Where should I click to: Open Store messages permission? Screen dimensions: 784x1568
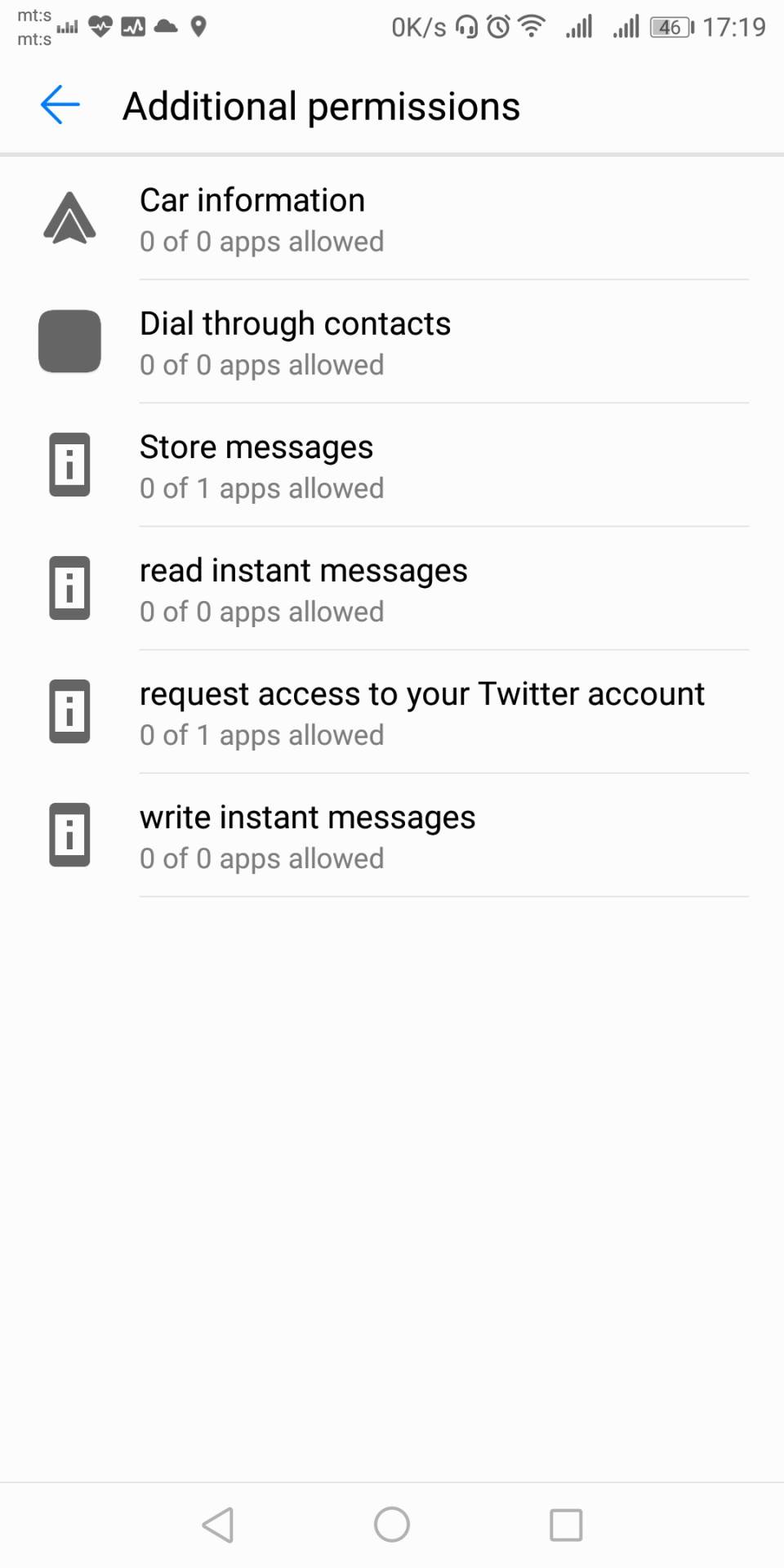[392, 465]
